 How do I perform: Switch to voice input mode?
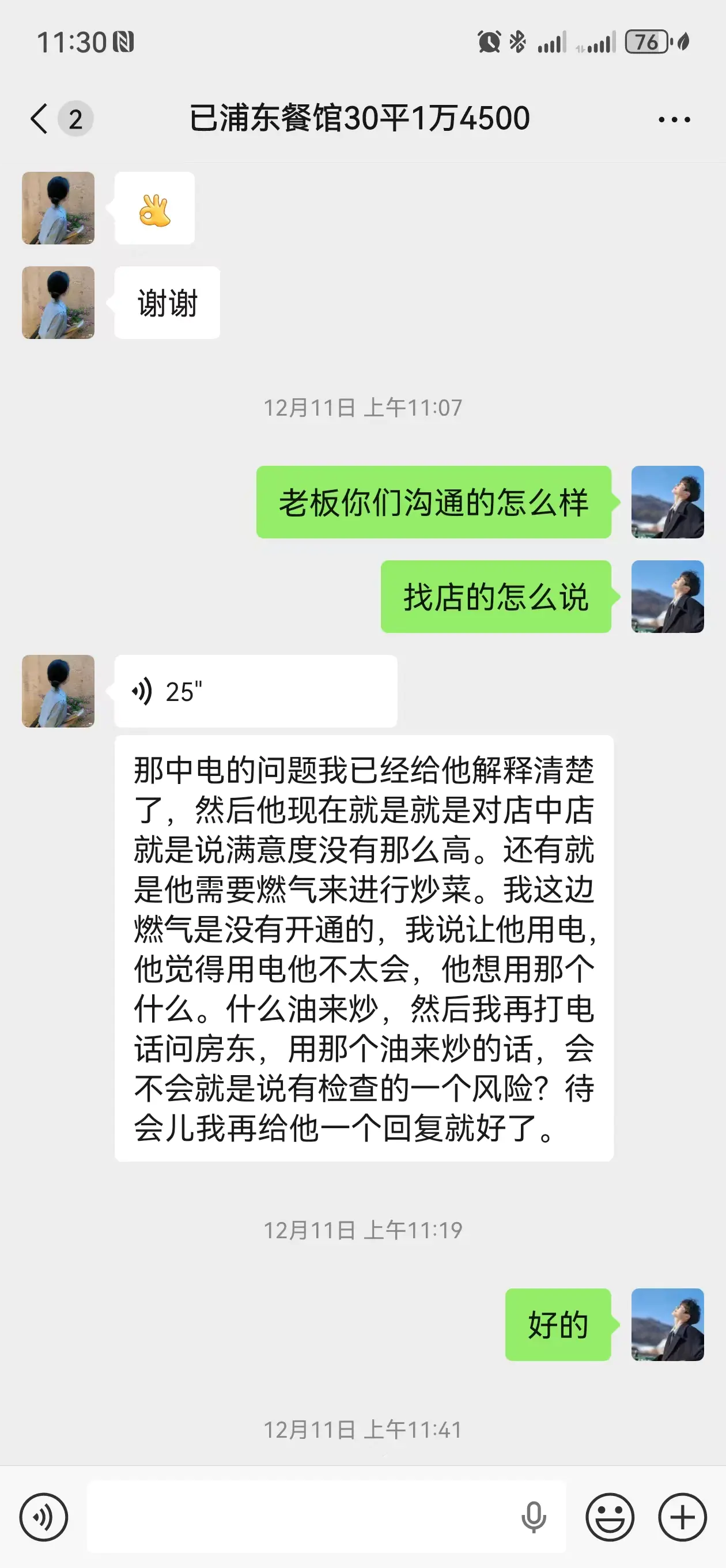[x=44, y=1517]
